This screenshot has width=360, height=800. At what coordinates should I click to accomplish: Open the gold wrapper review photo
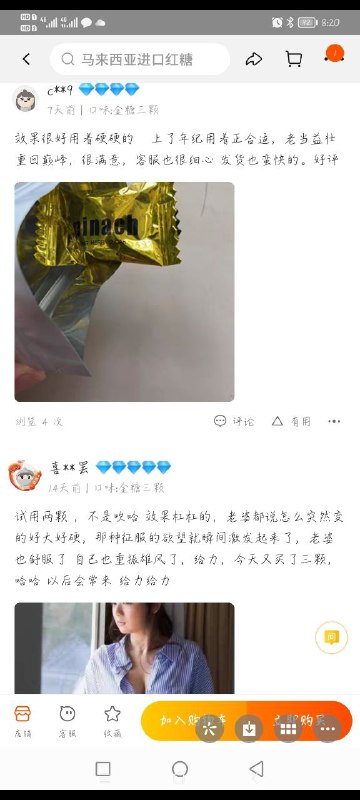point(124,292)
